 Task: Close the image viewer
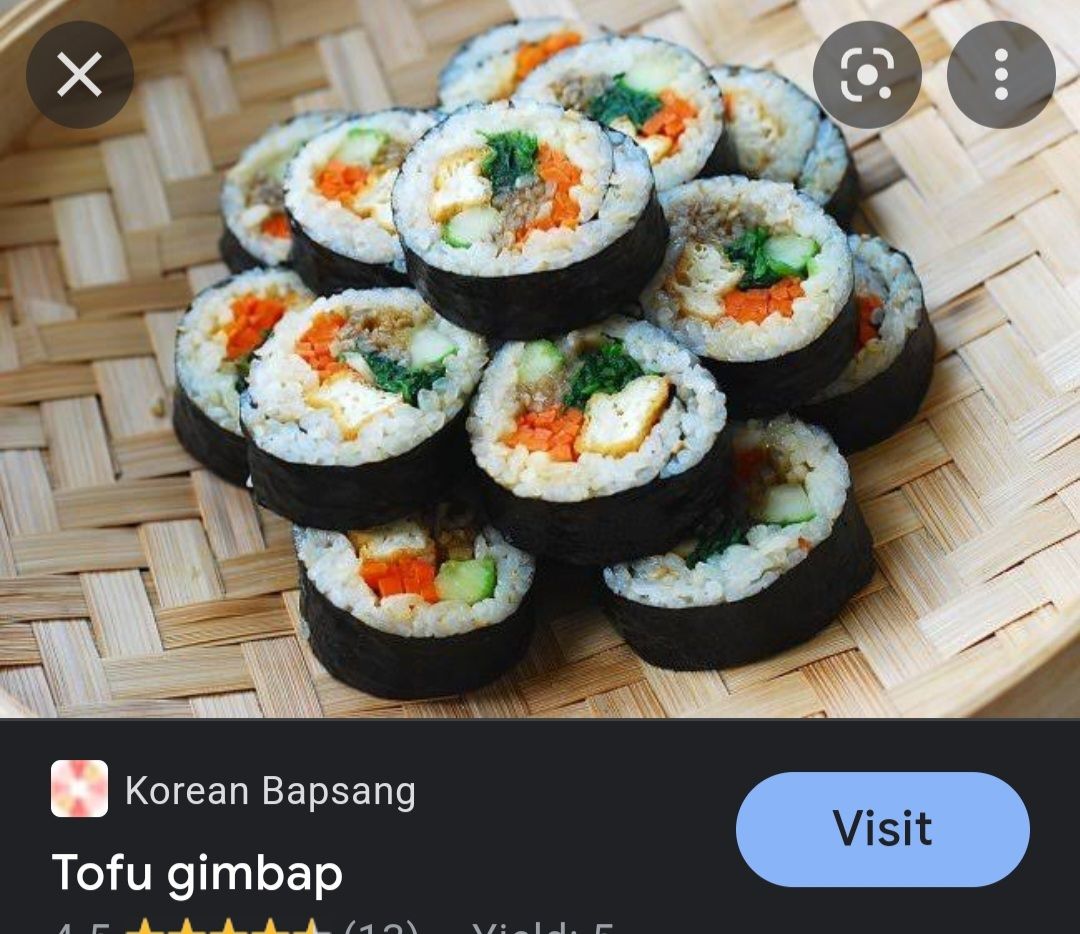tap(80, 75)
